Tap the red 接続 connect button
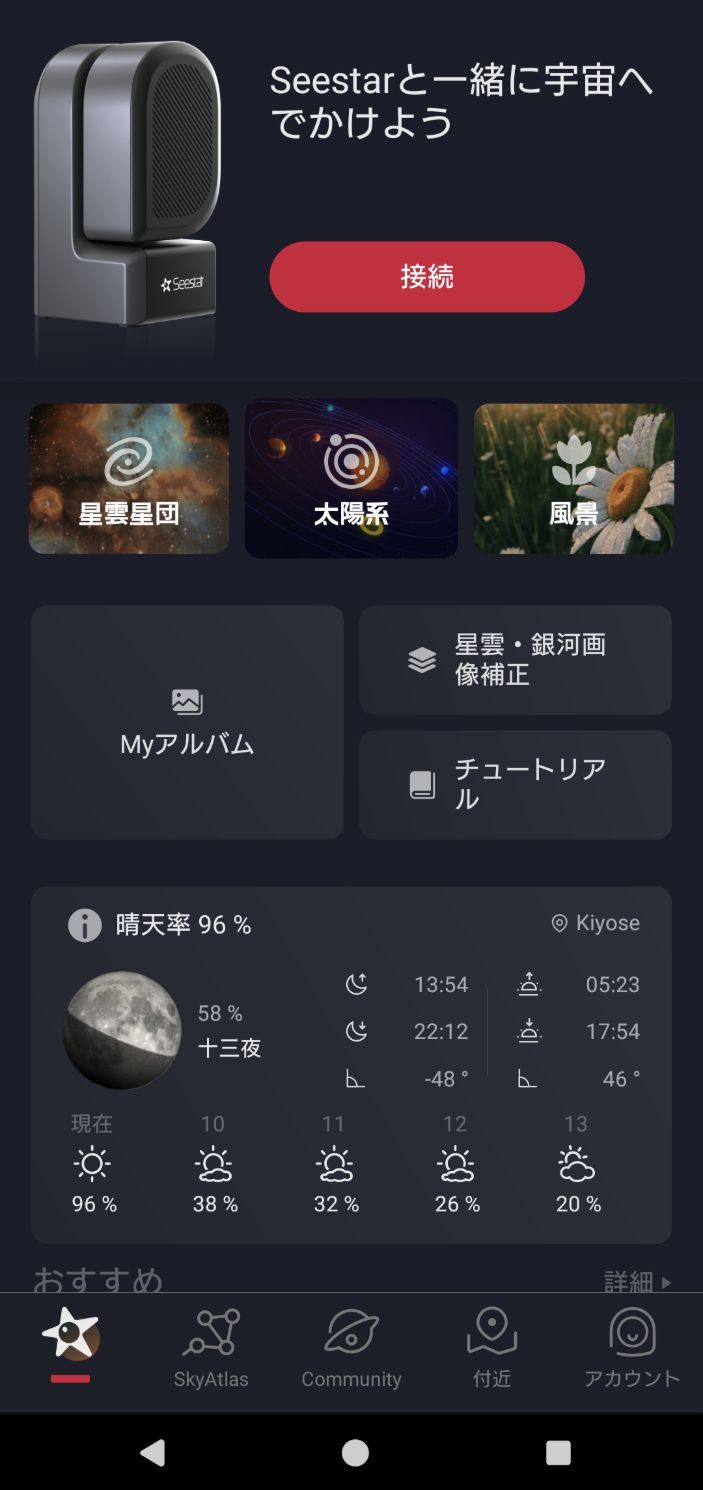The width and height of the screenshot is (703, 1490). [x=427, y=277]
